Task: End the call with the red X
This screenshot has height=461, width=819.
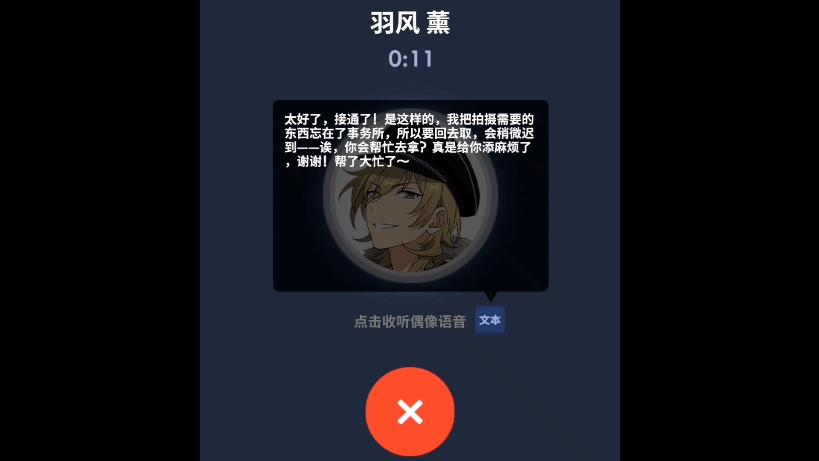Action: (409, 411)
